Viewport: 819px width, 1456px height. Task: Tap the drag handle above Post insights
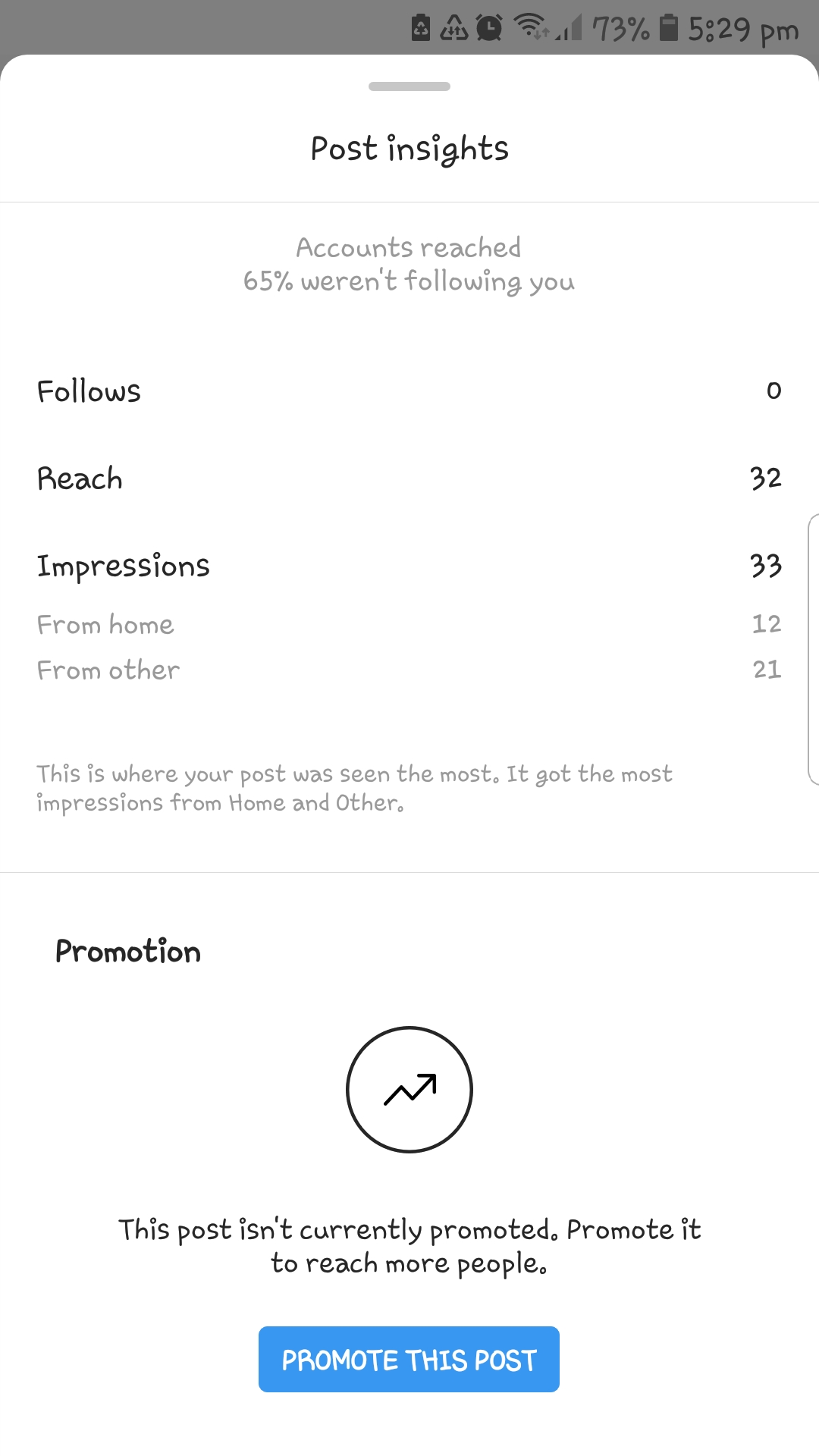(x=409, y=86)
